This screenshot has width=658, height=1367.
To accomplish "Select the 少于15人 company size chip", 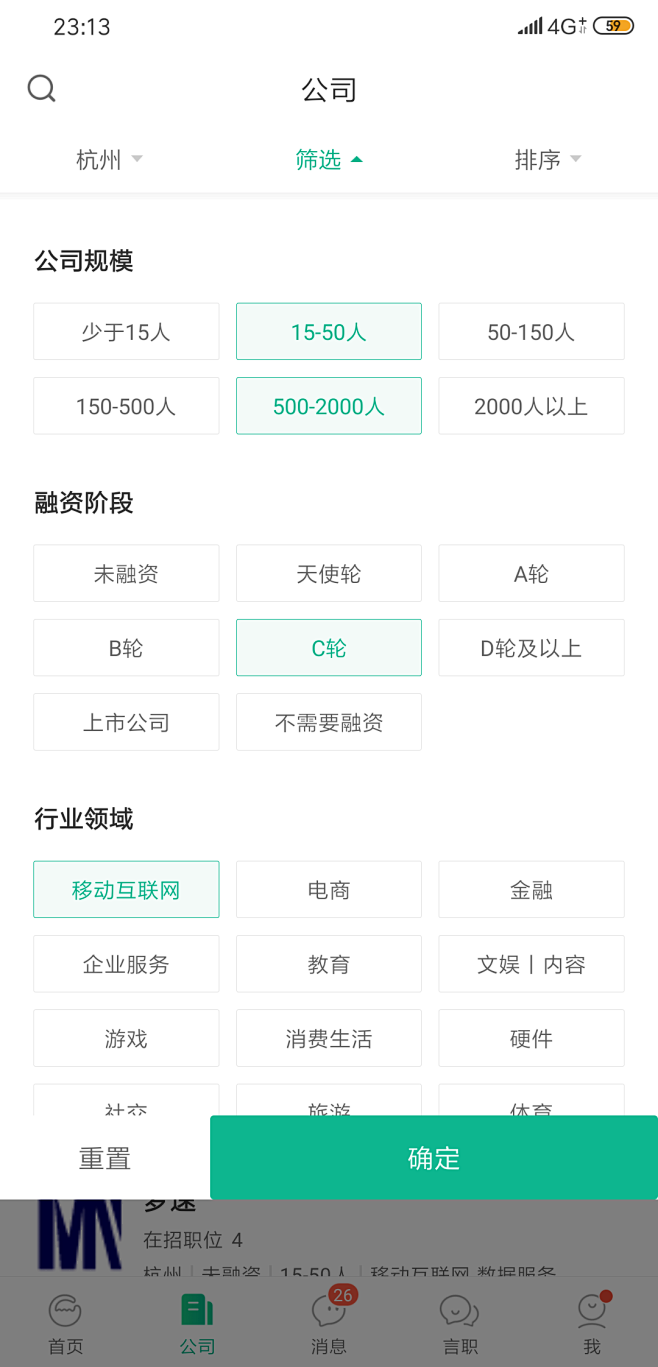I will pyautogui.click(x=126, y=332).
